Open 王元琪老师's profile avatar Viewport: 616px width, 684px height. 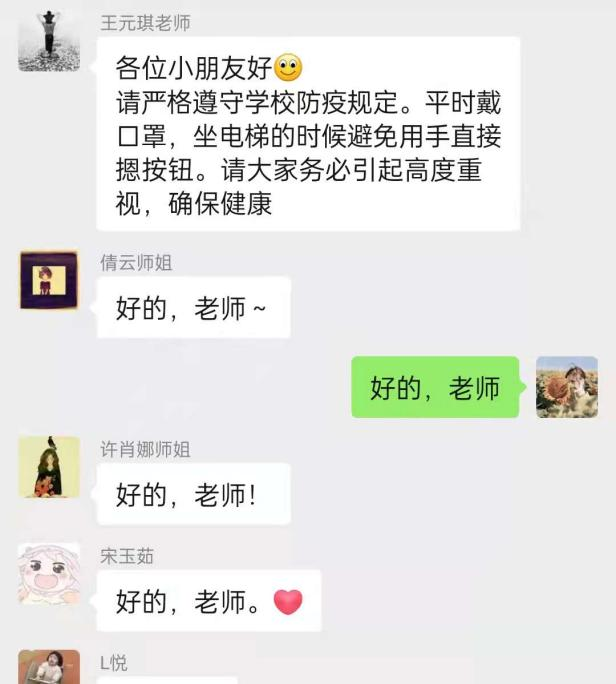pos(49,41)
